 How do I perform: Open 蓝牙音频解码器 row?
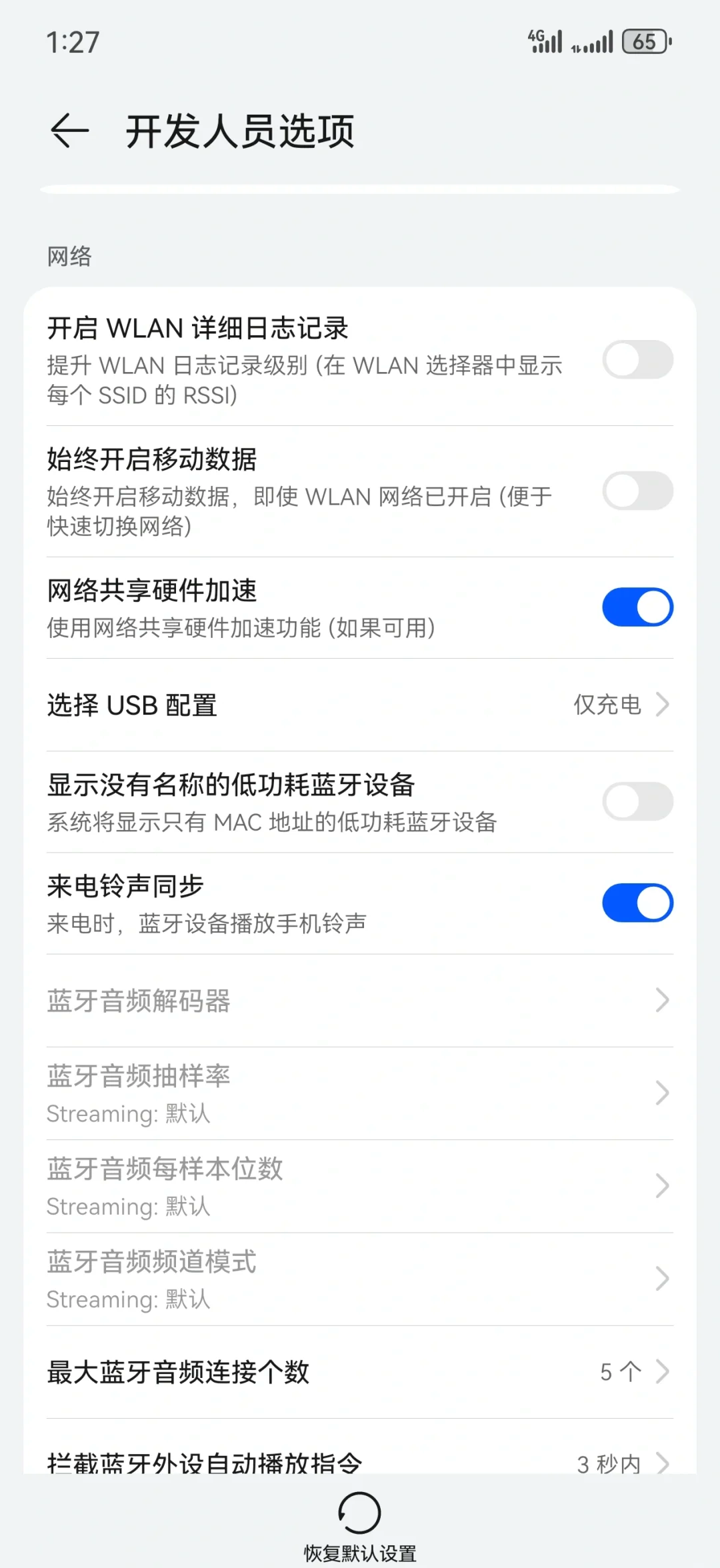360,1000
